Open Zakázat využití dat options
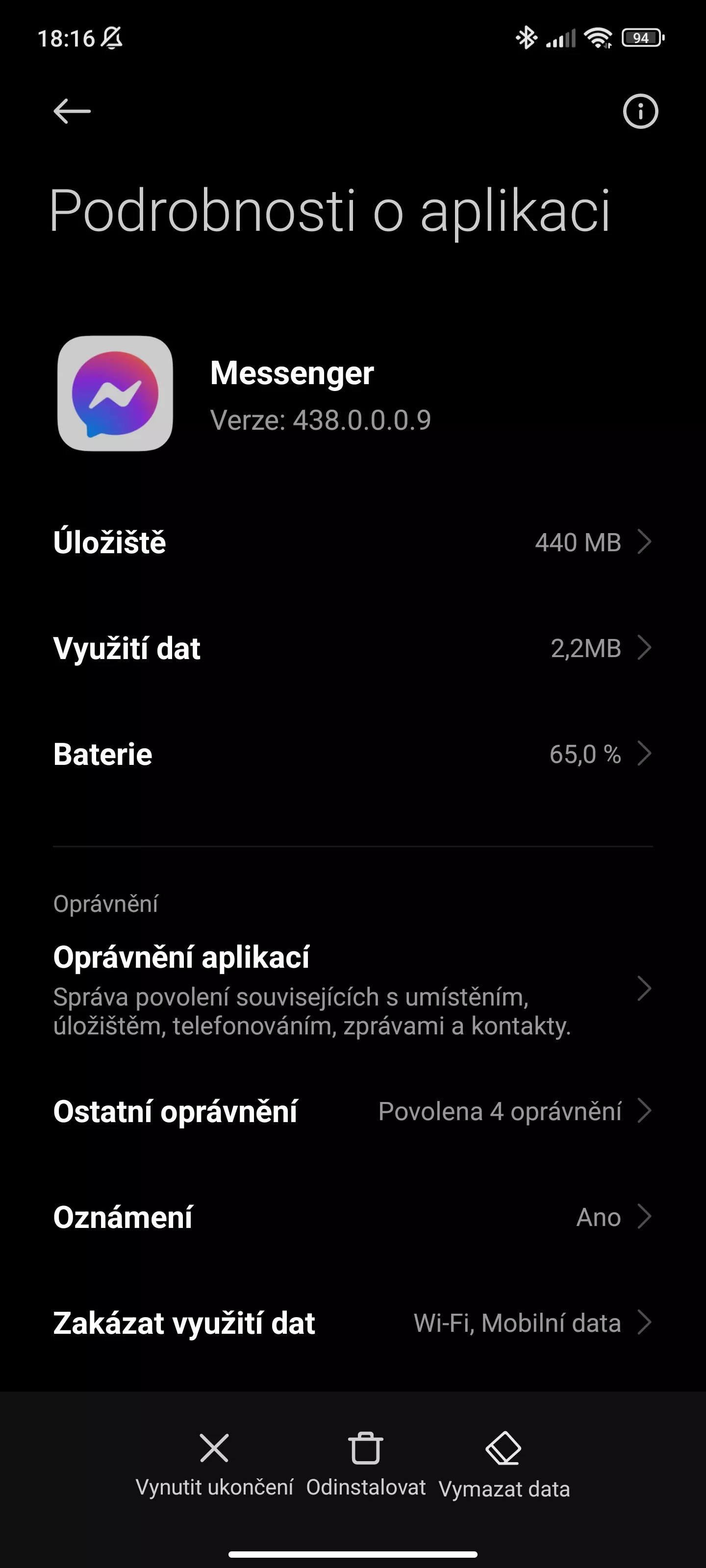 click(x=353, y=1323)
